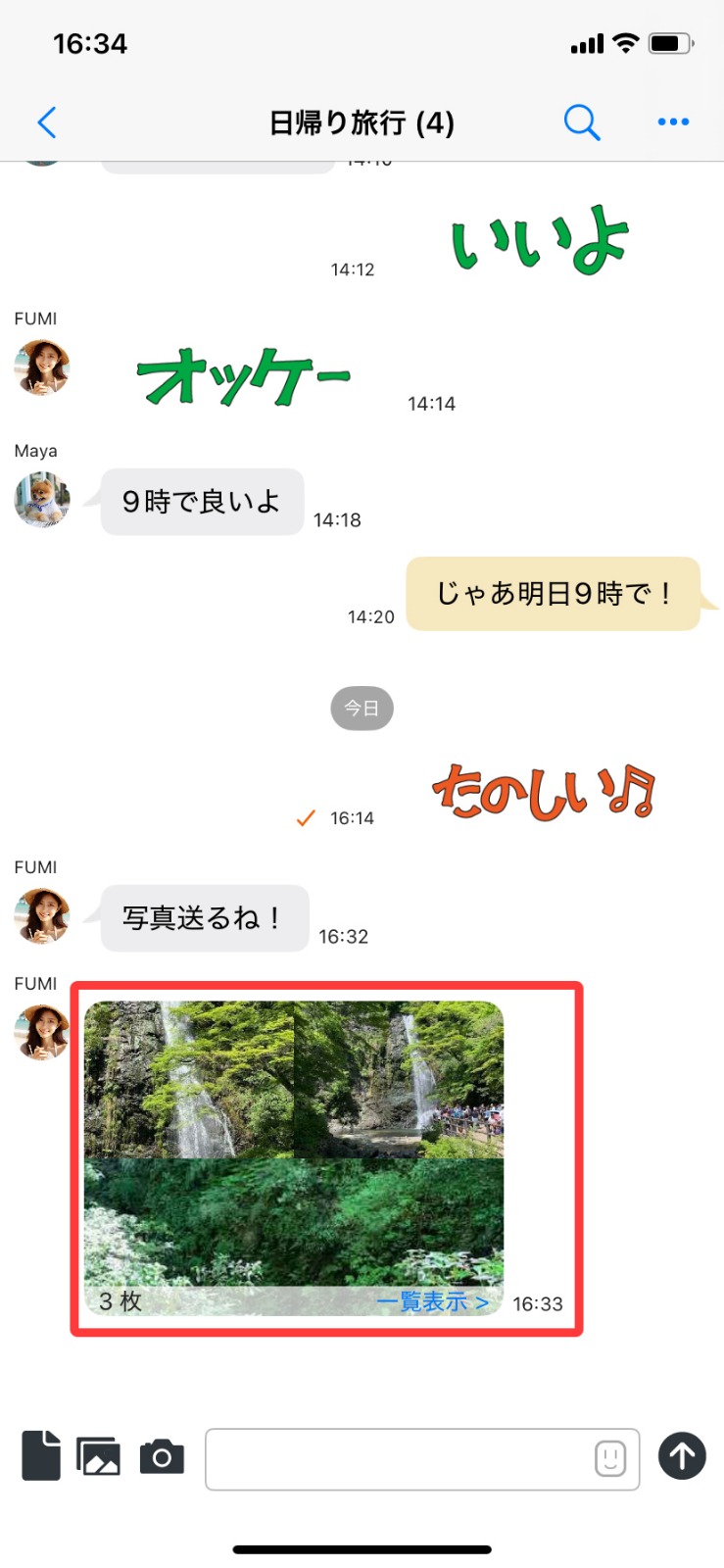The height and width of the screenshot is (1568, 724).
Task: Attach a file with the document icon
Action: [41, 1455]
